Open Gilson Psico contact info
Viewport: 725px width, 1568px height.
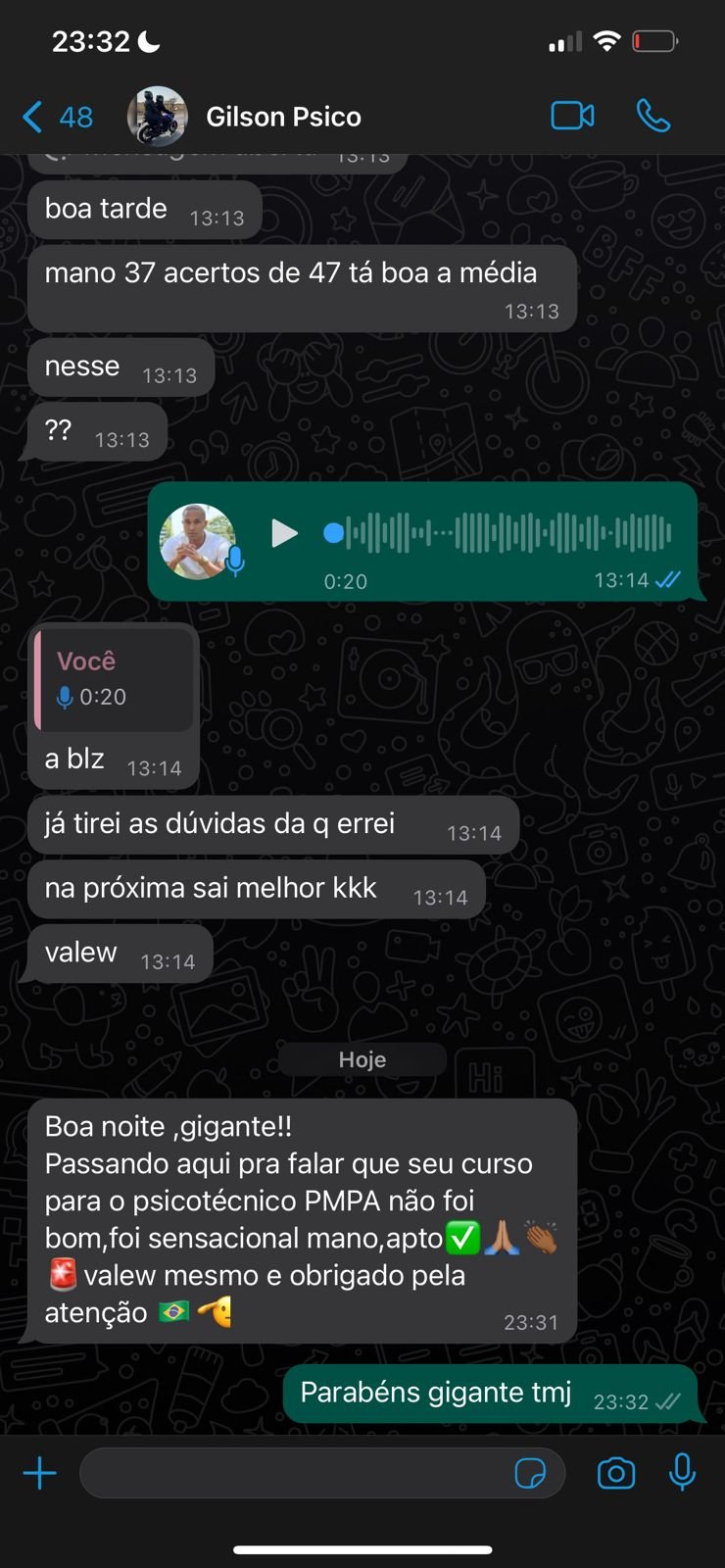283,117
